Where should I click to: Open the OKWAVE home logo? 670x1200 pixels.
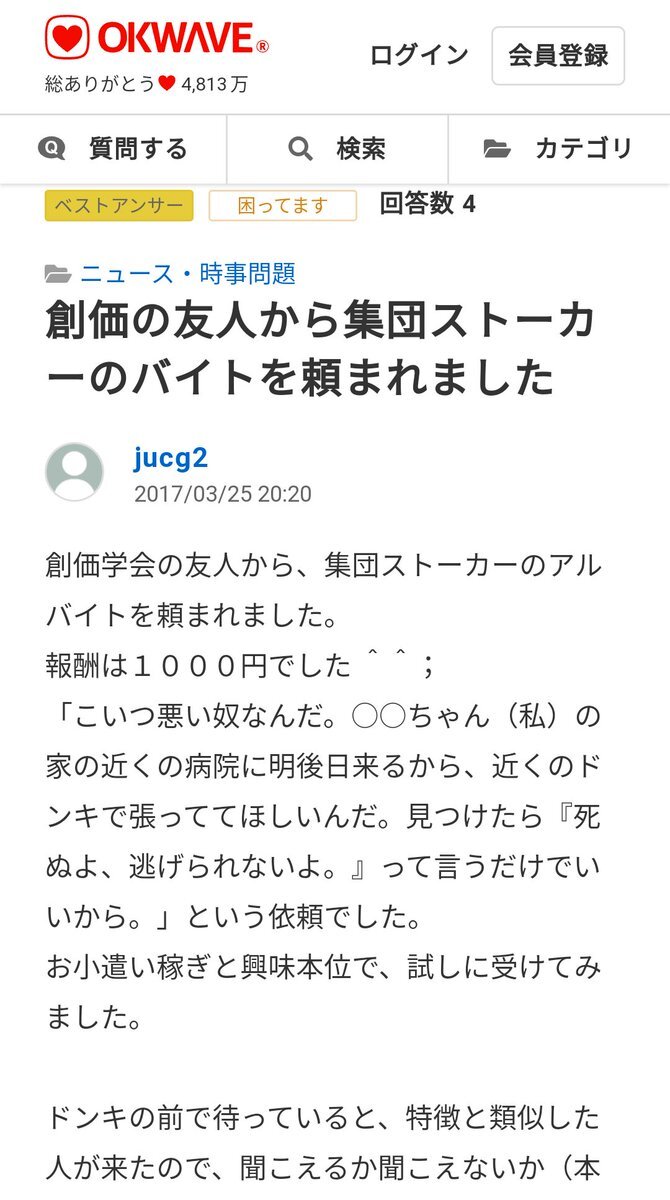click(x=157, y=40)
